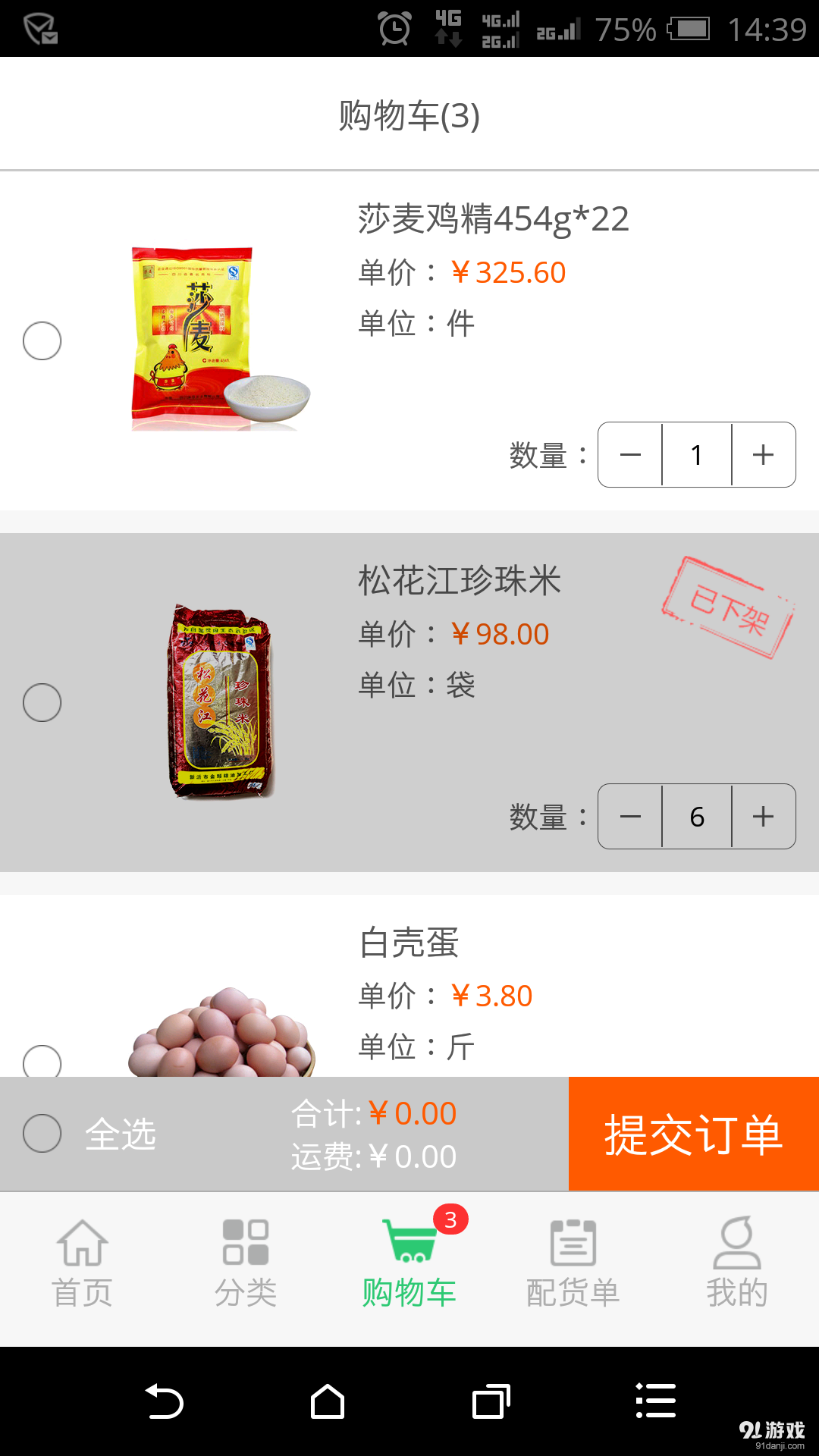Open the 白壳蛋 eggs product thumbnail

220,1039
